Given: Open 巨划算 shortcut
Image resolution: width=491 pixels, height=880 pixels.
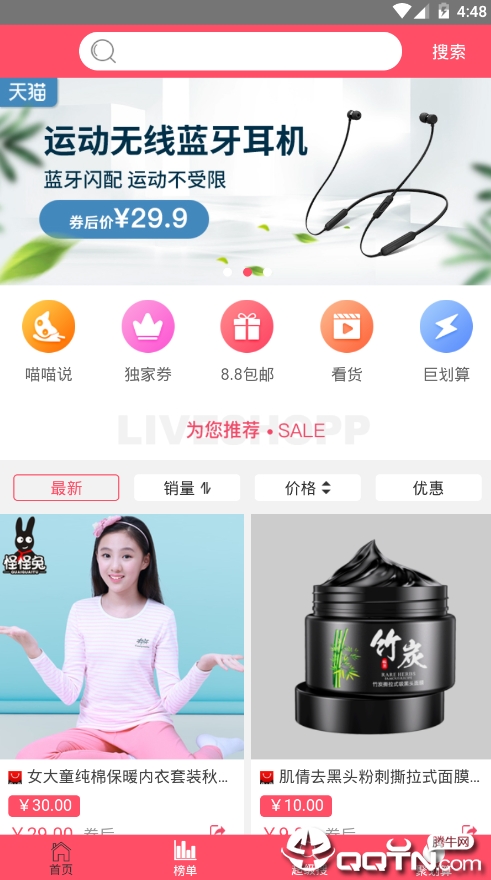Looking at the screenshot, I should 447,341.
